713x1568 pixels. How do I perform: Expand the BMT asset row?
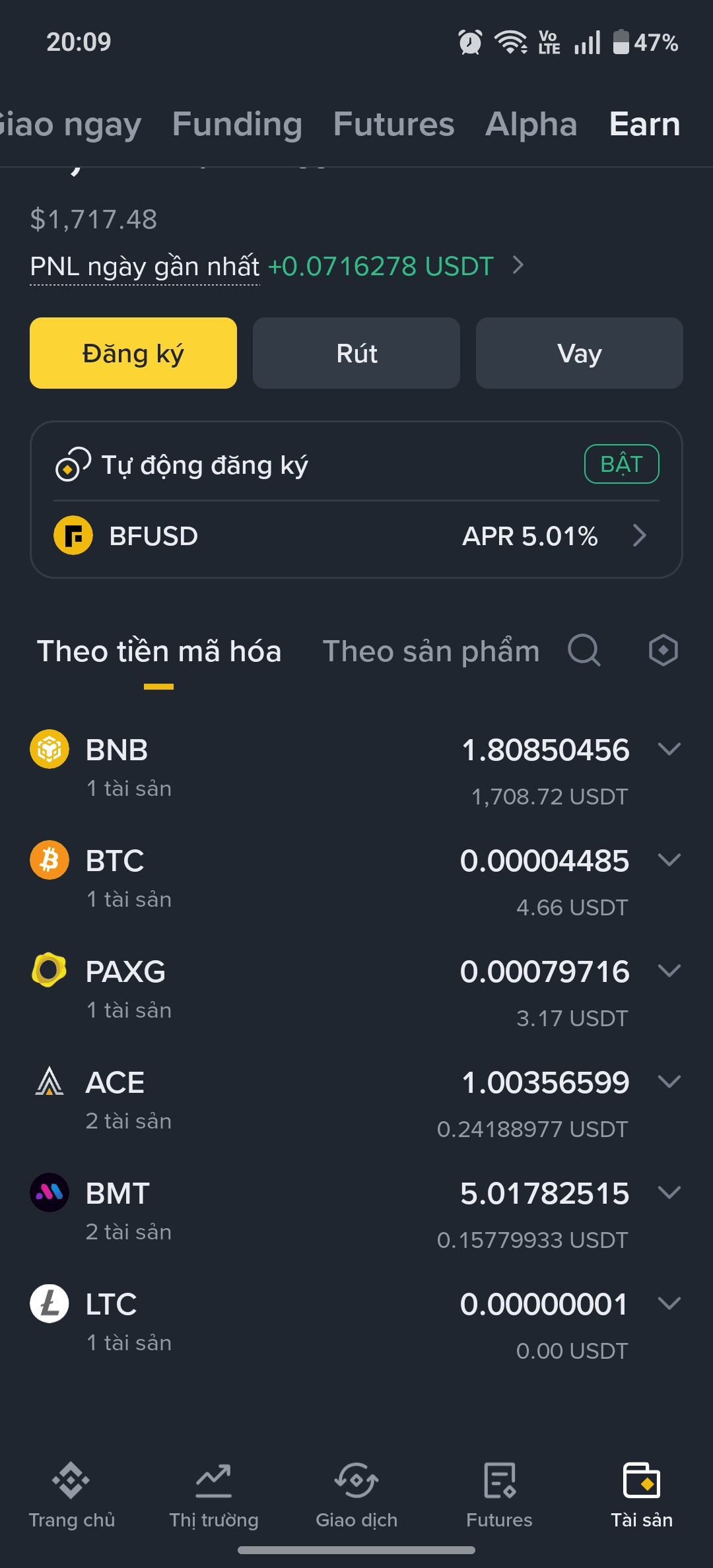669,1192
